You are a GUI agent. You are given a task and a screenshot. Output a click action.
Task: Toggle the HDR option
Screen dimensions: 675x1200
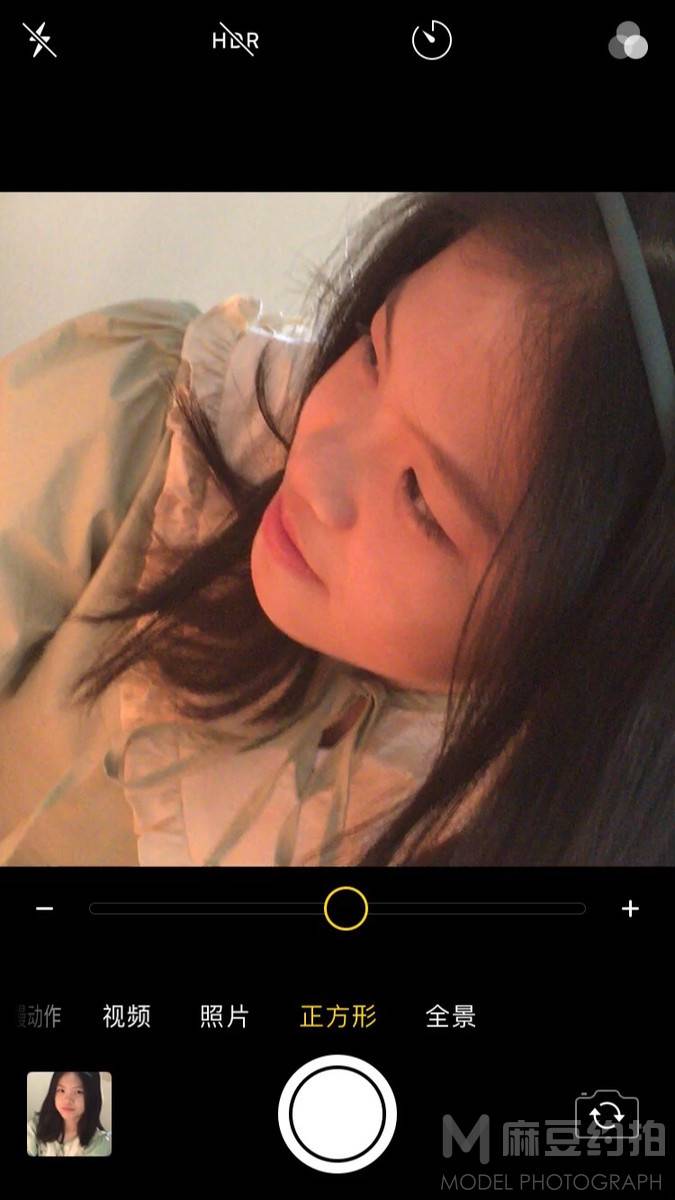pos(235,41)
